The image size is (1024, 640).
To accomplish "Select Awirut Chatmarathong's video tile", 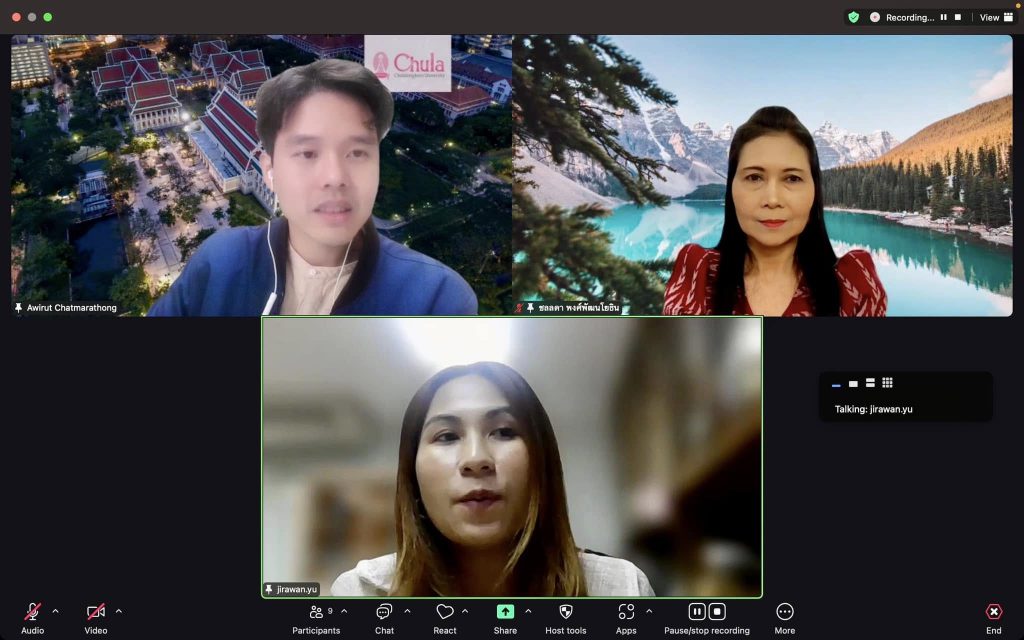I will [x=261, y=175].
